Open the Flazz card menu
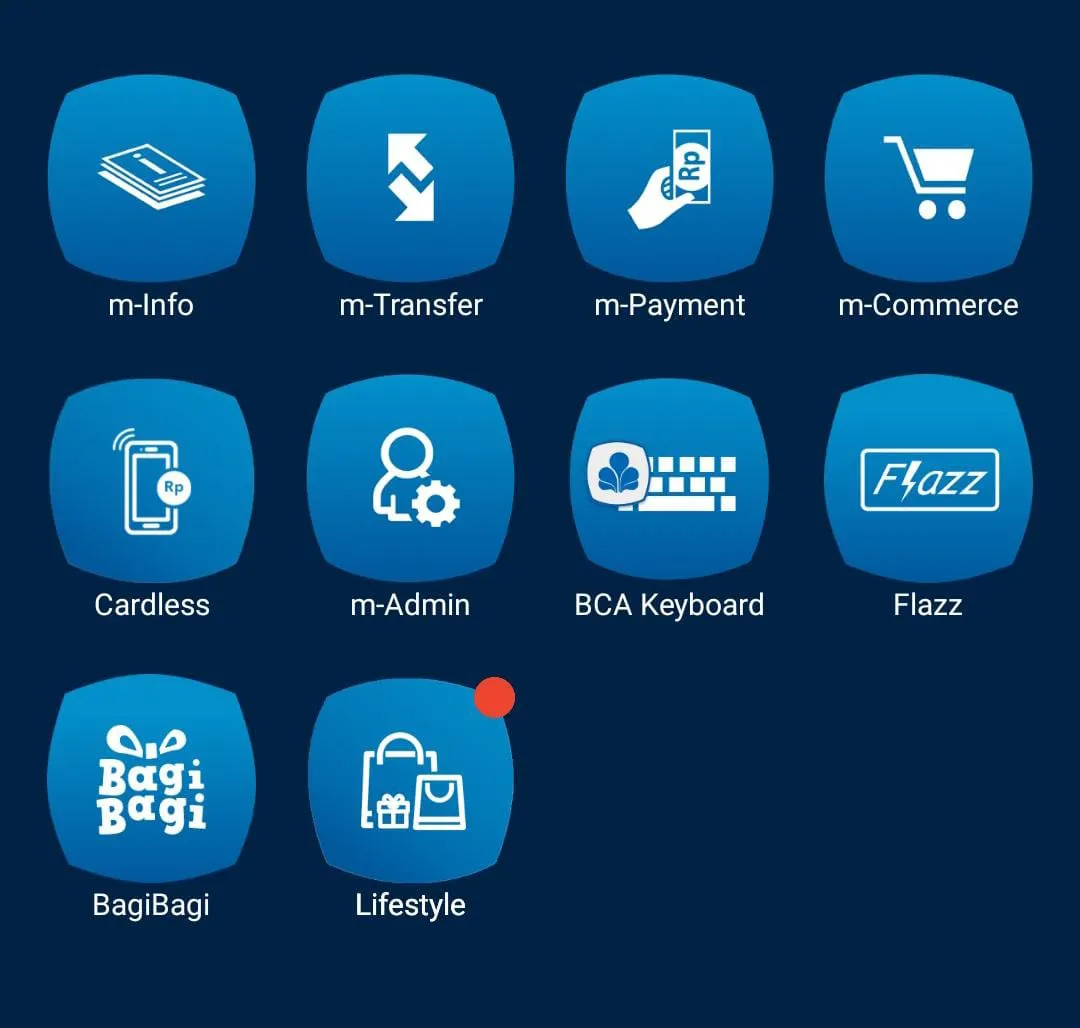This screenshot has width=1080, height=1028. pos(928,480)
